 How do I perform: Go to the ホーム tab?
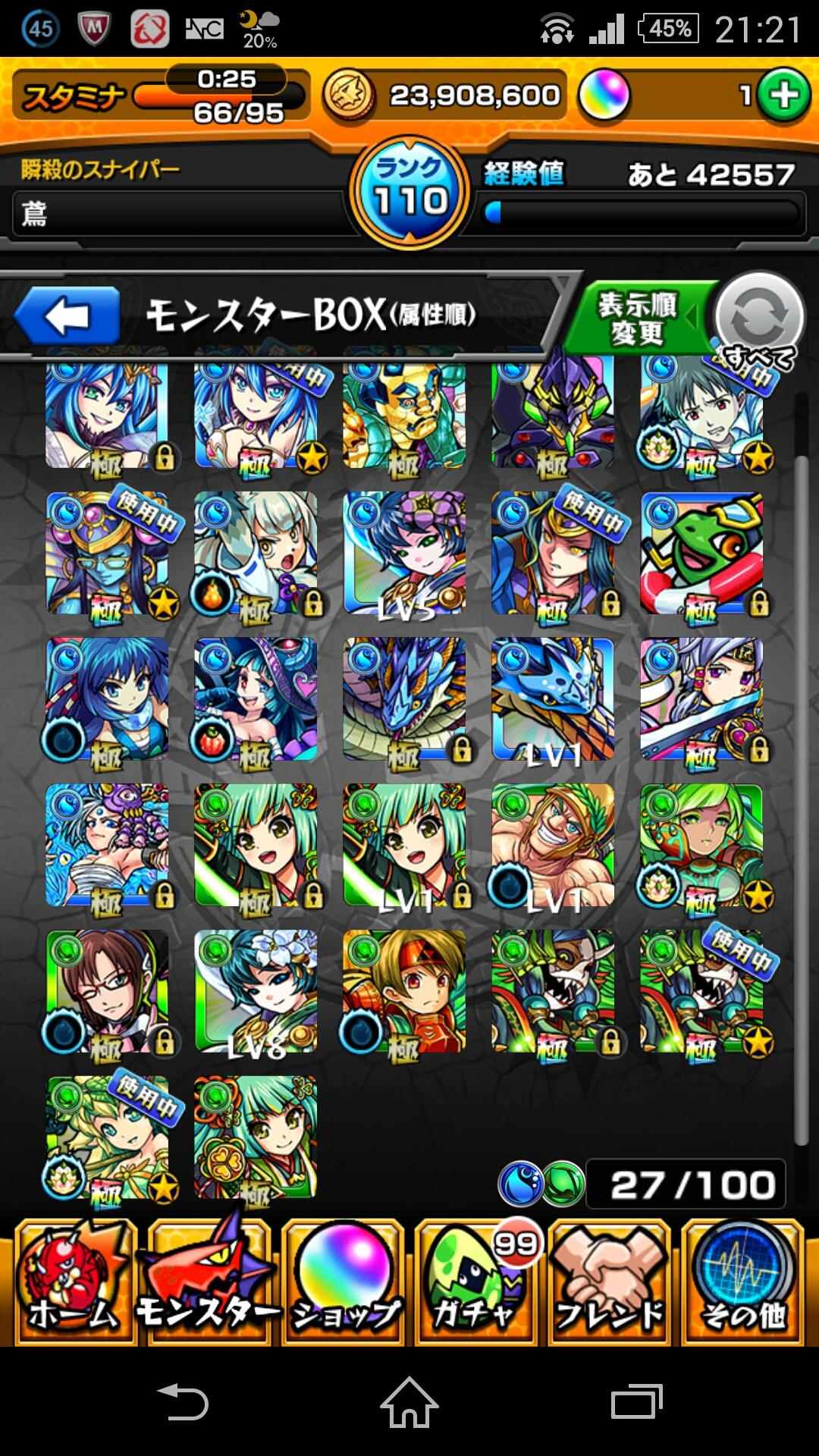(x=74, y=1282)
